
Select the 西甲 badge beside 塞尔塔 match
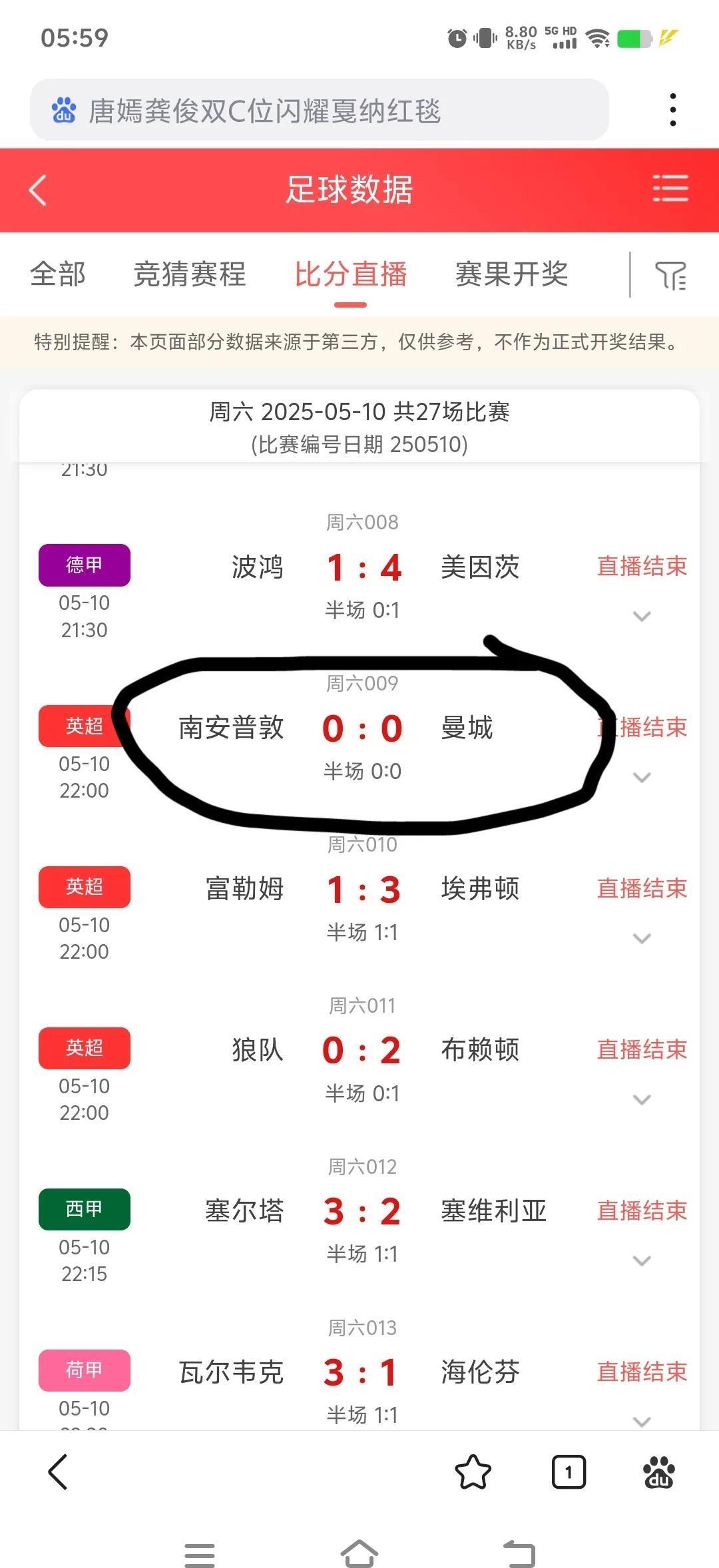[84, 1209]
